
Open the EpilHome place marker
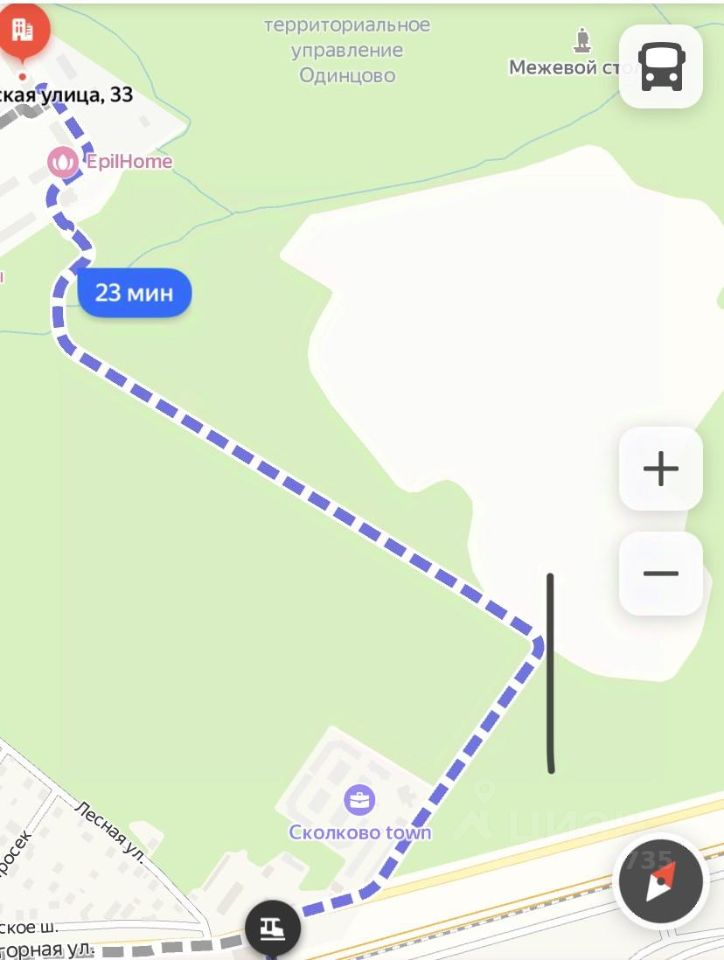[x=64, y=161]
